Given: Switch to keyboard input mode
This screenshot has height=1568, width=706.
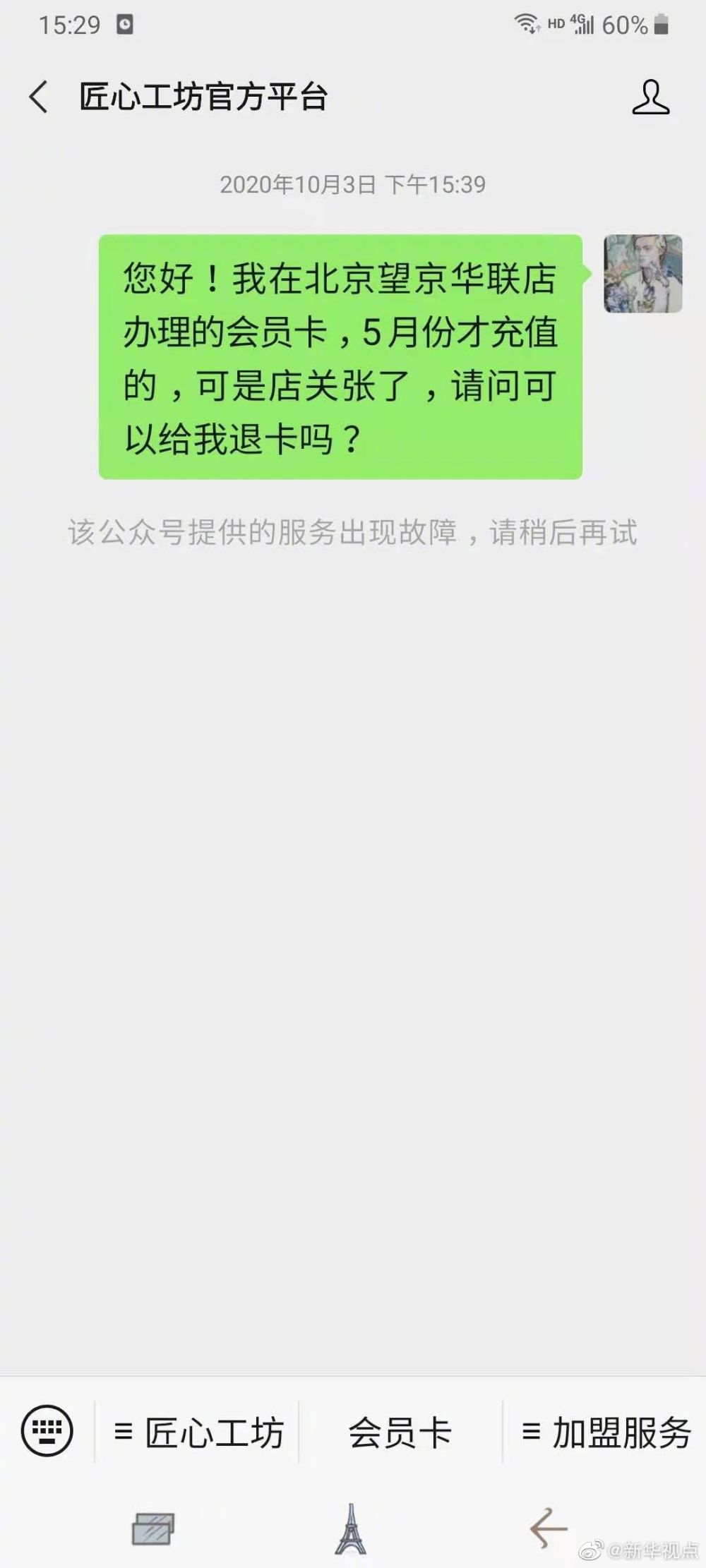Looking at the screenshot, I should click(x=47, y=1431).
